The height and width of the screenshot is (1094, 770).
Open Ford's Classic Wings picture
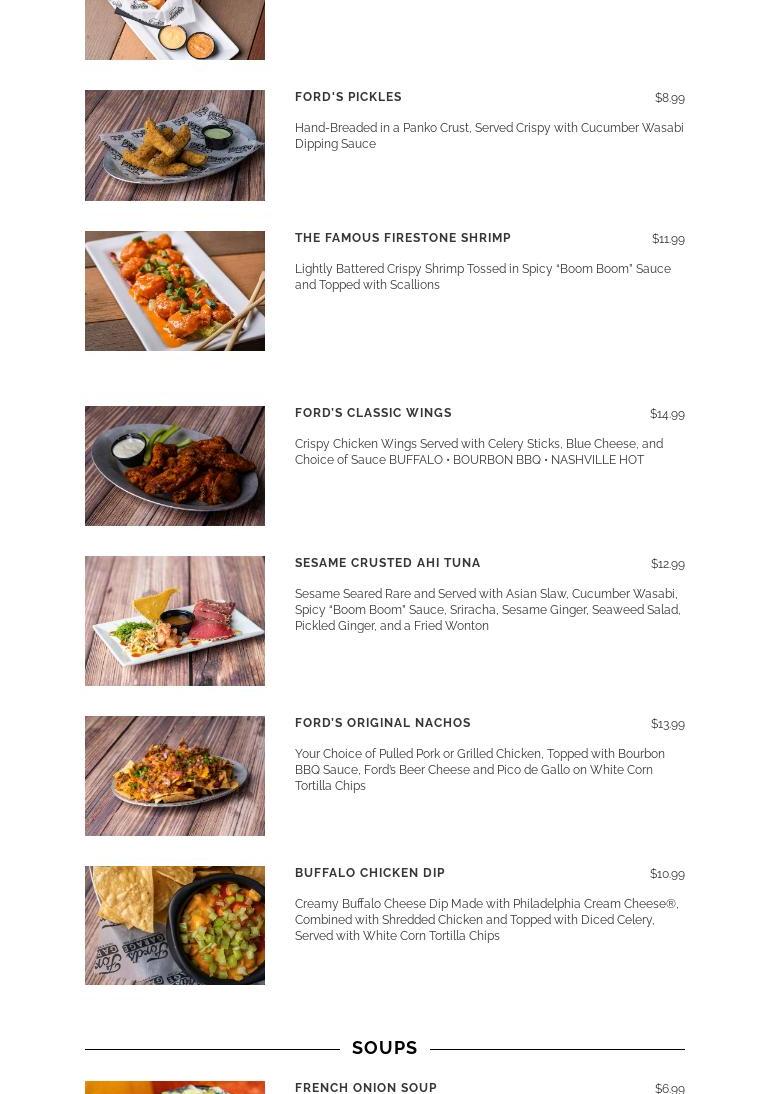[x=175, y=466]
